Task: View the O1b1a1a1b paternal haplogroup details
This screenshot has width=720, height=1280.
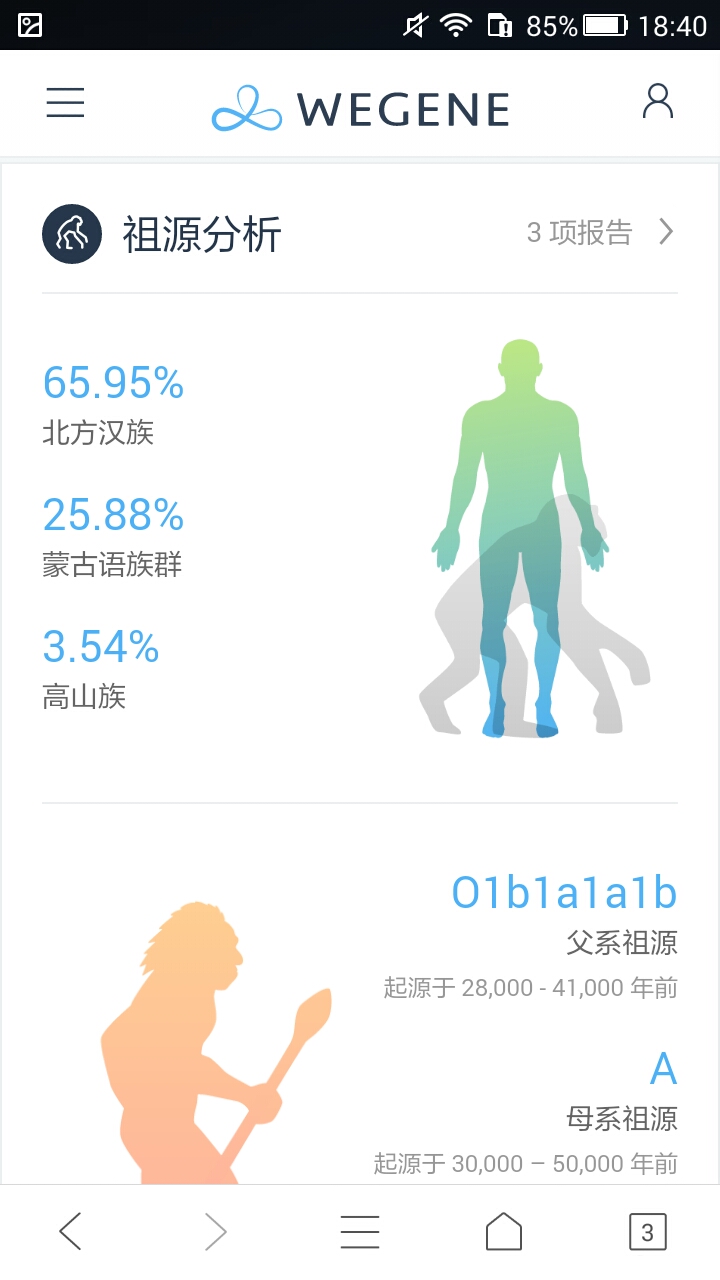Action: point(564,893)
